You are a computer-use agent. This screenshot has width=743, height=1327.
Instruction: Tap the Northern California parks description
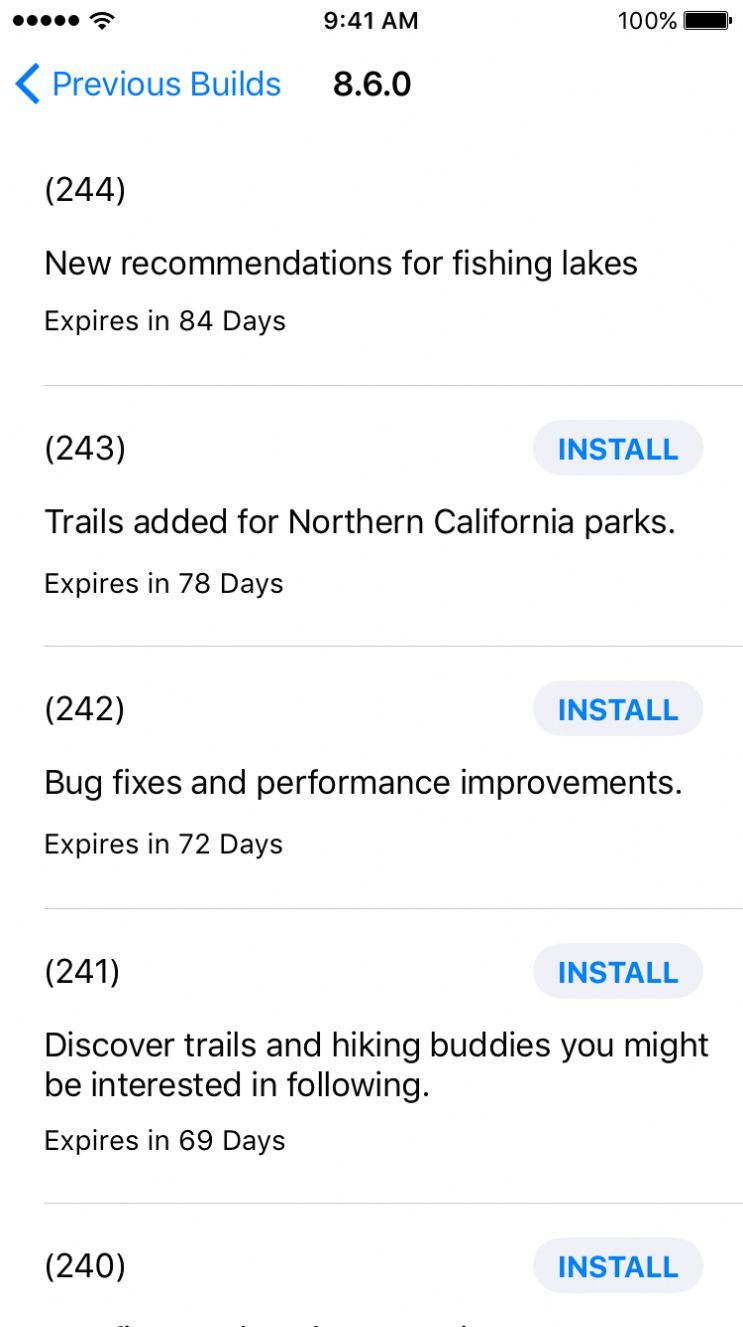pos(360,521)
